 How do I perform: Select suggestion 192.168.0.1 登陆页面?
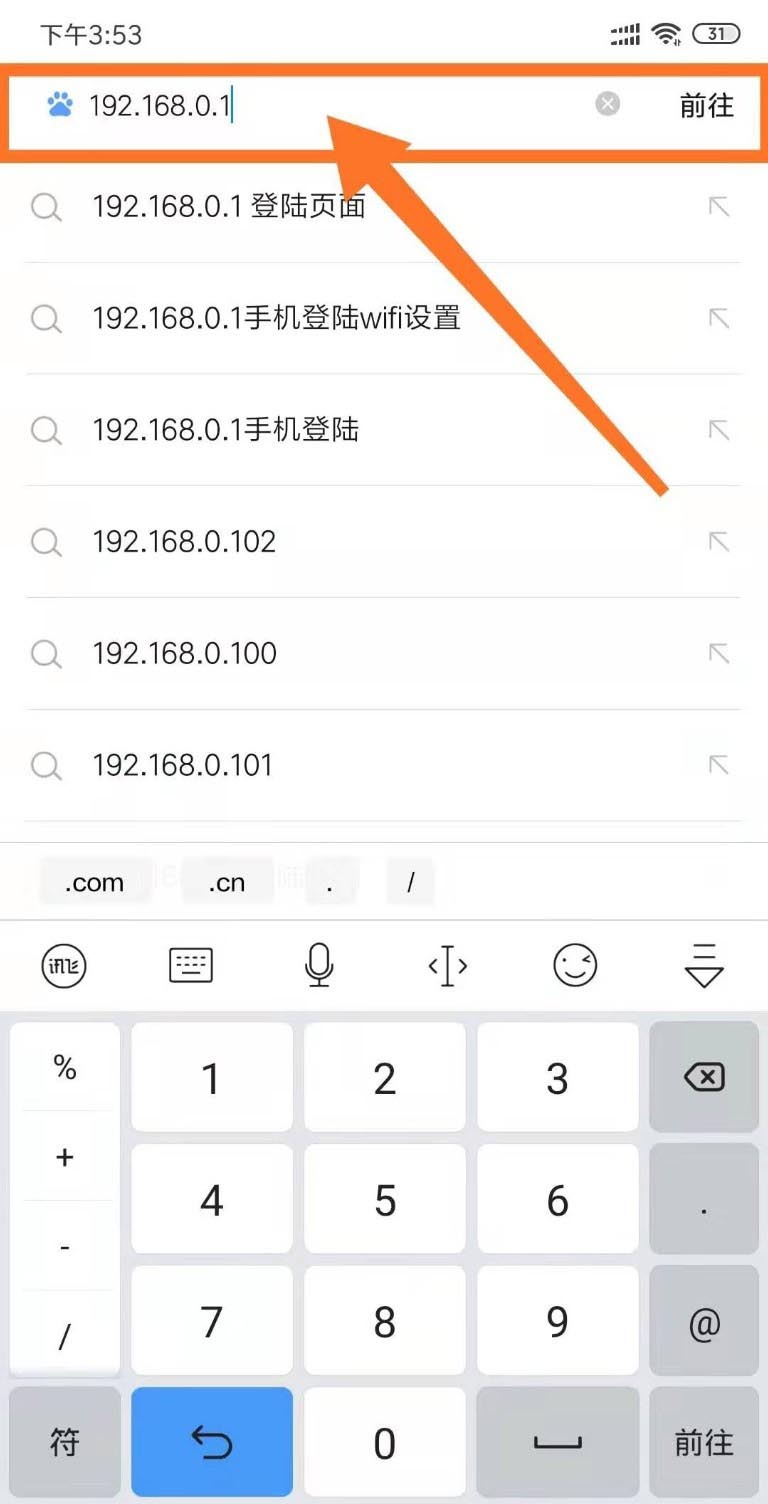pyautogui.click(x=228, y=207)
